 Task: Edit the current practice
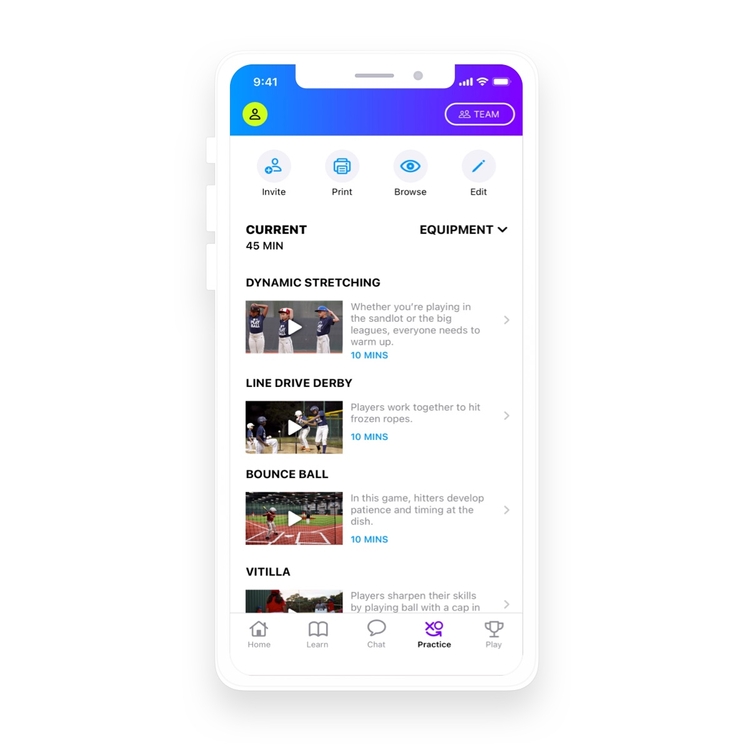478,167
